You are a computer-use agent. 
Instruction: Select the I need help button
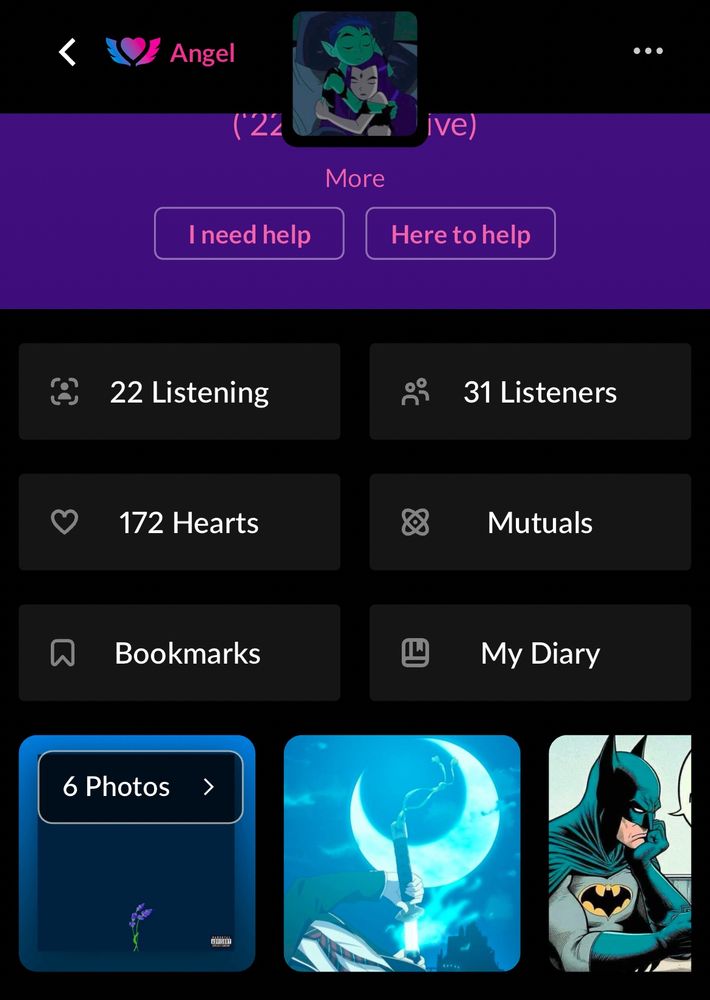(x=249, y=234)
